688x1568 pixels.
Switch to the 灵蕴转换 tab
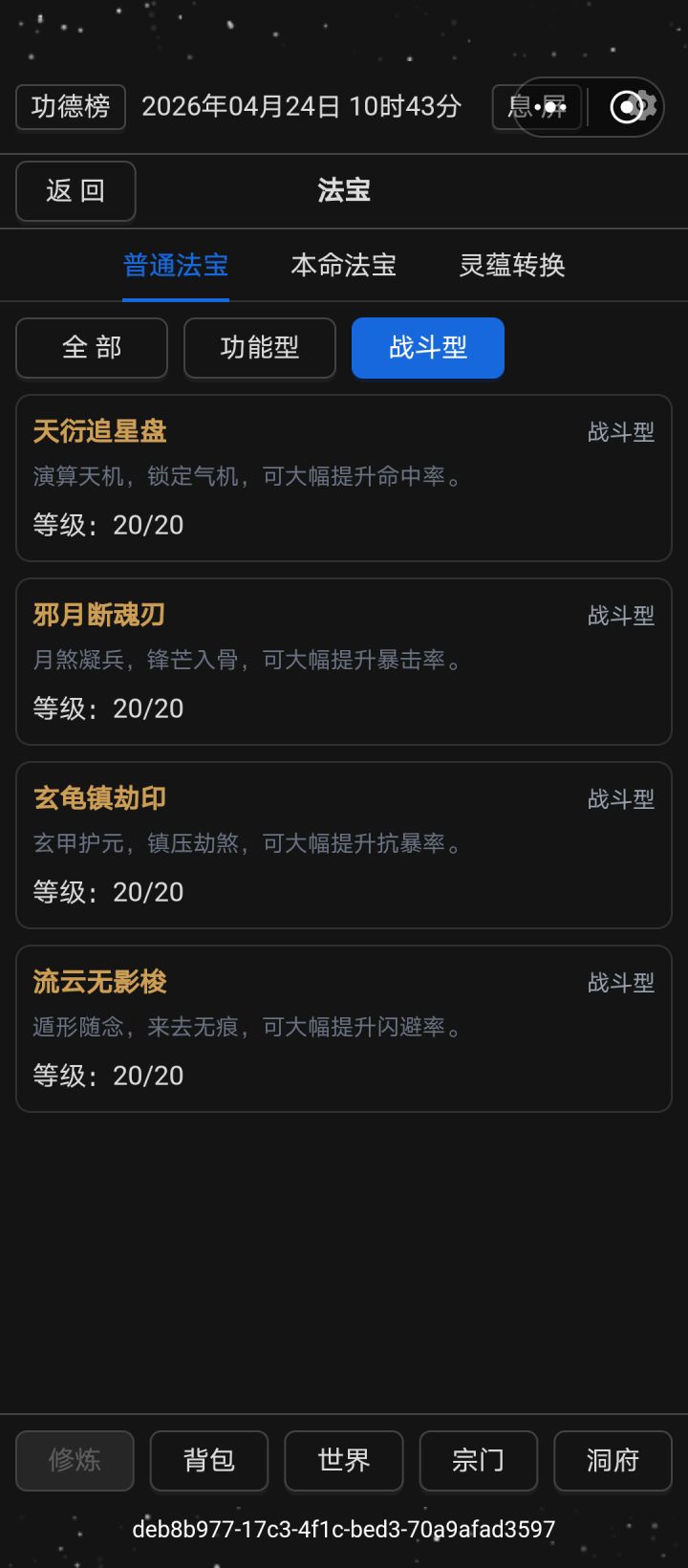(512, 265)
